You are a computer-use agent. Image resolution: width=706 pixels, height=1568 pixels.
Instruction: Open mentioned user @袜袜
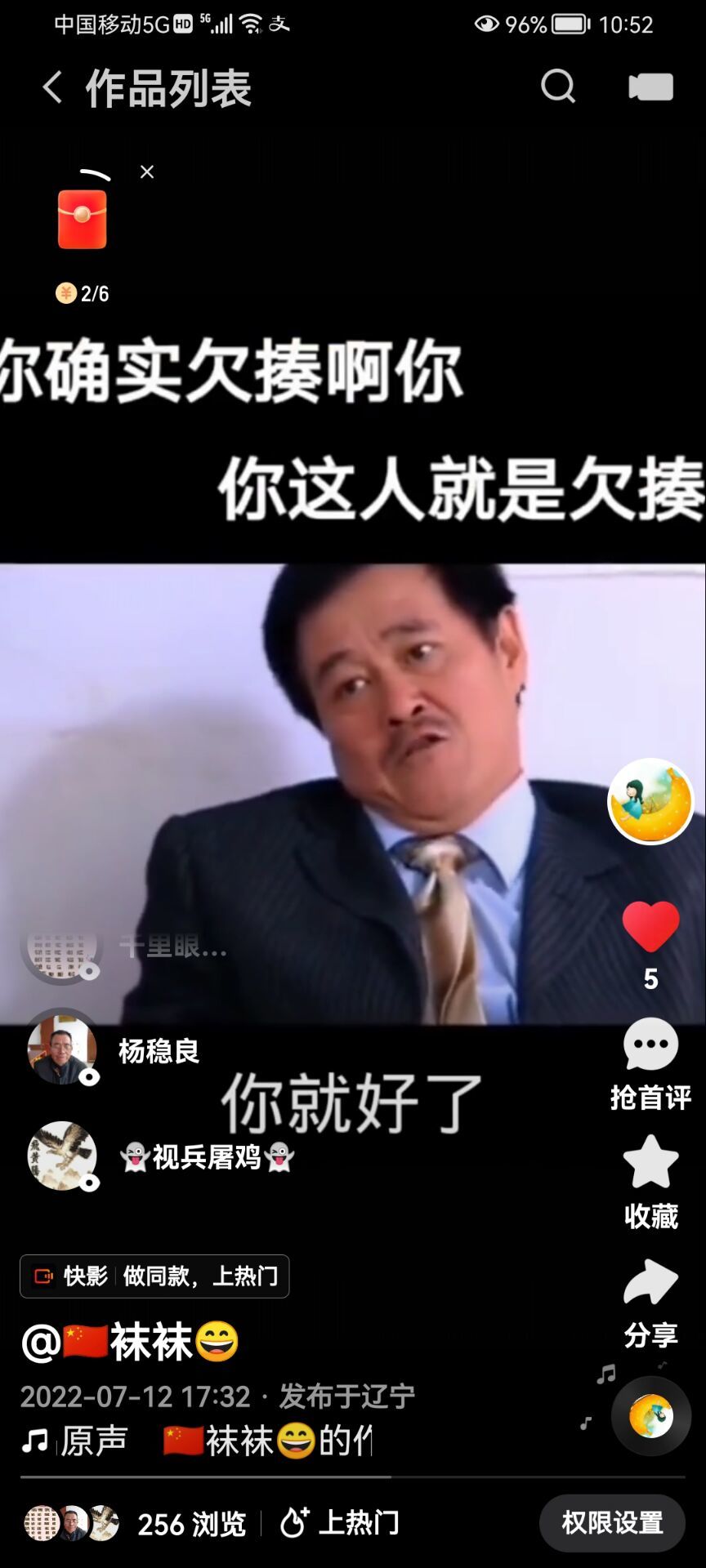131,1342
